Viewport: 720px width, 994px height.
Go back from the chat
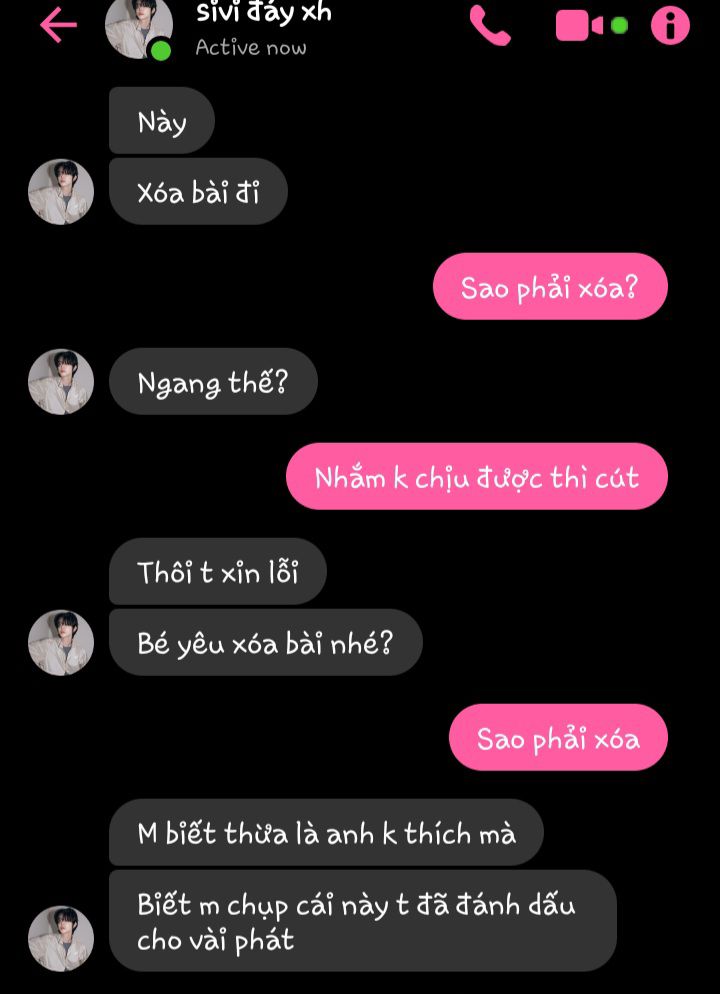pos(58,26)
